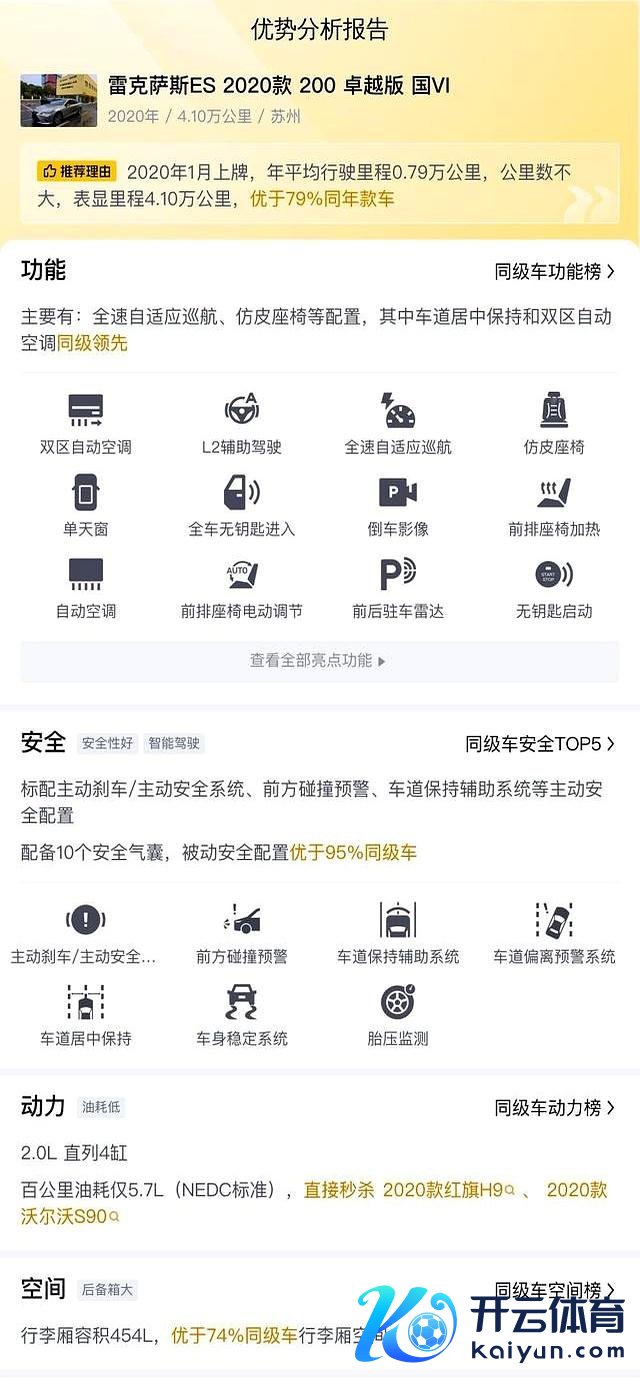Open the 同级车安全TOP5 ranking
This screenshot has width=640, height=1384.
coord(539,744)
